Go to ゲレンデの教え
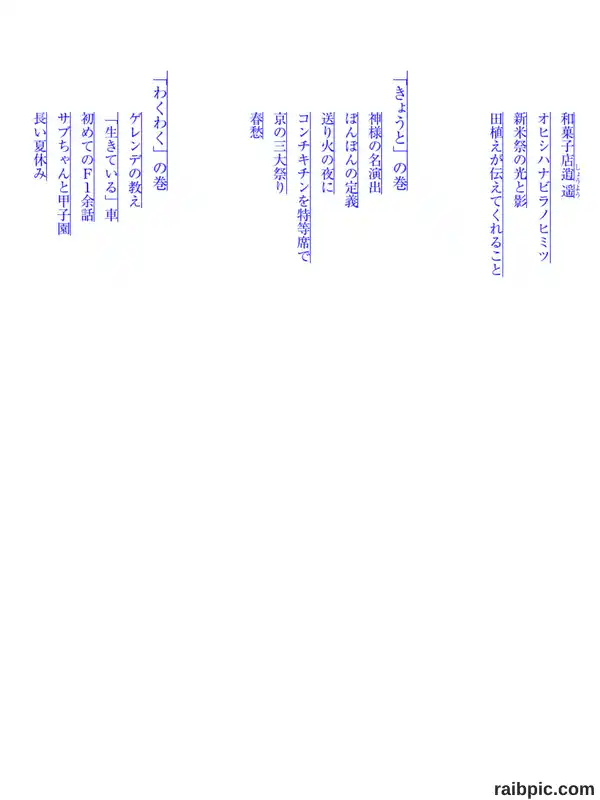 (136, 160)
